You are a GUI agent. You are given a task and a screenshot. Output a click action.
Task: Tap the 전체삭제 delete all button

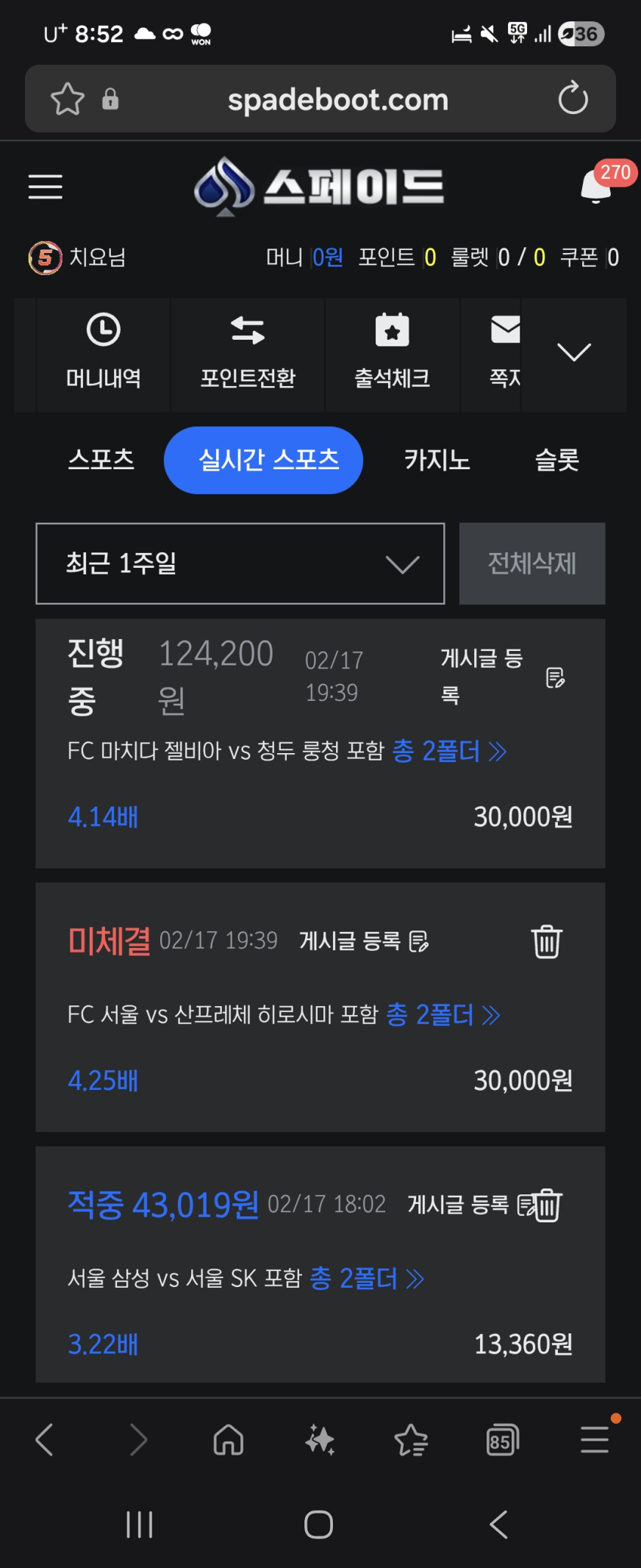pos(532,563)
